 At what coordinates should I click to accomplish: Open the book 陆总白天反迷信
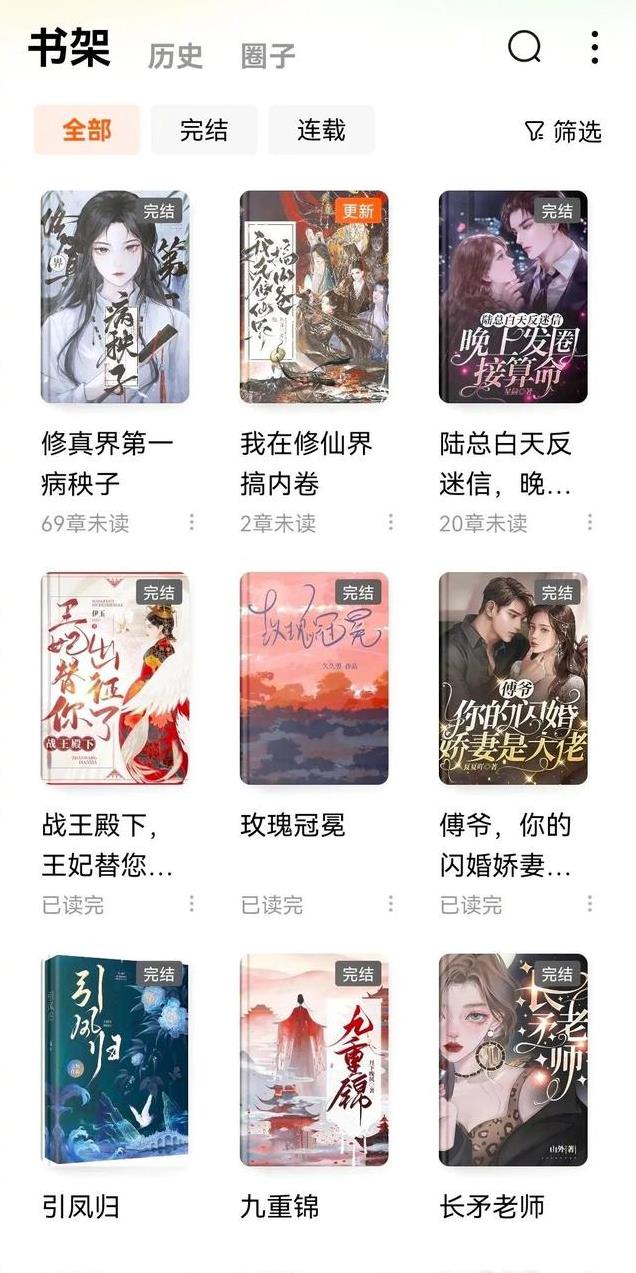point(513,297)
